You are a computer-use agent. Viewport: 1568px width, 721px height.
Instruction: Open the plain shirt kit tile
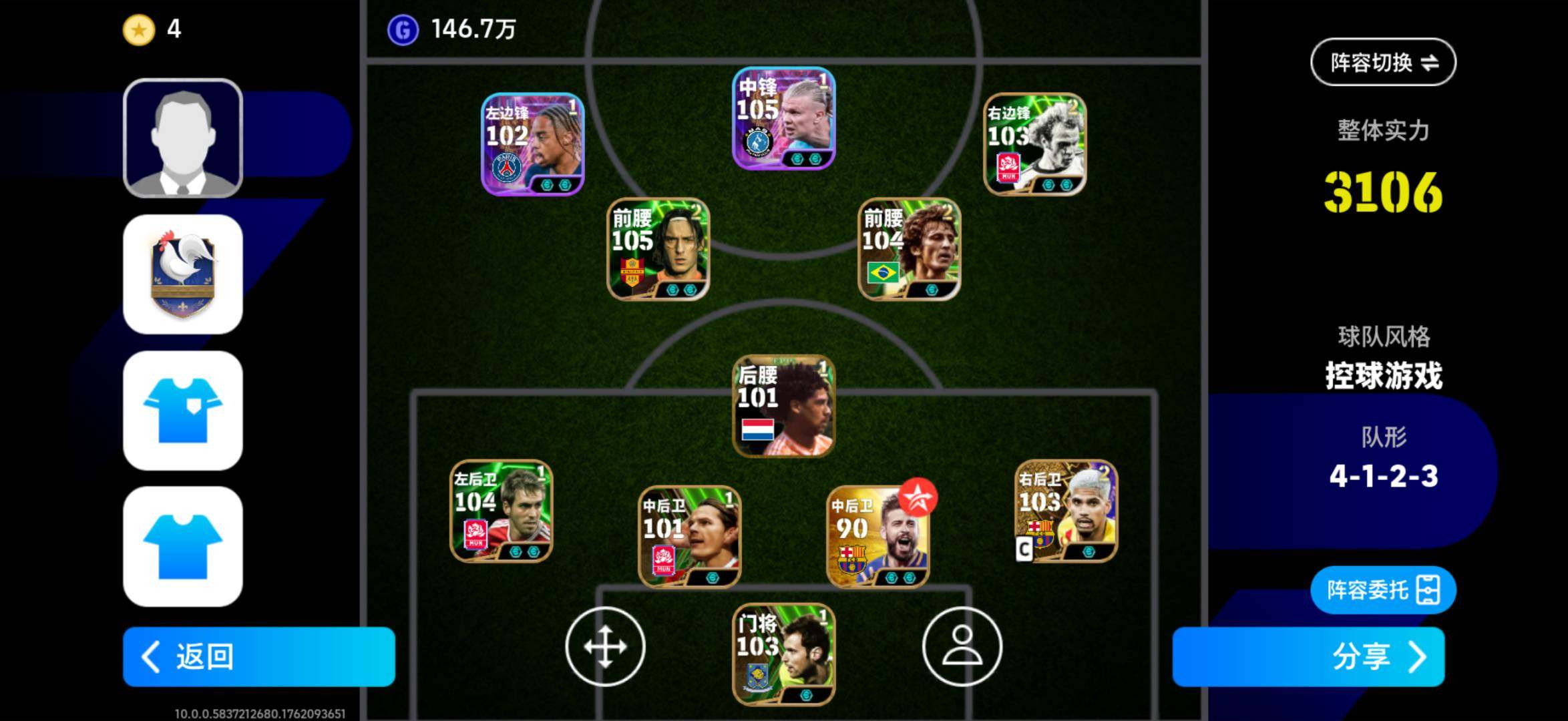click(182, 547)
